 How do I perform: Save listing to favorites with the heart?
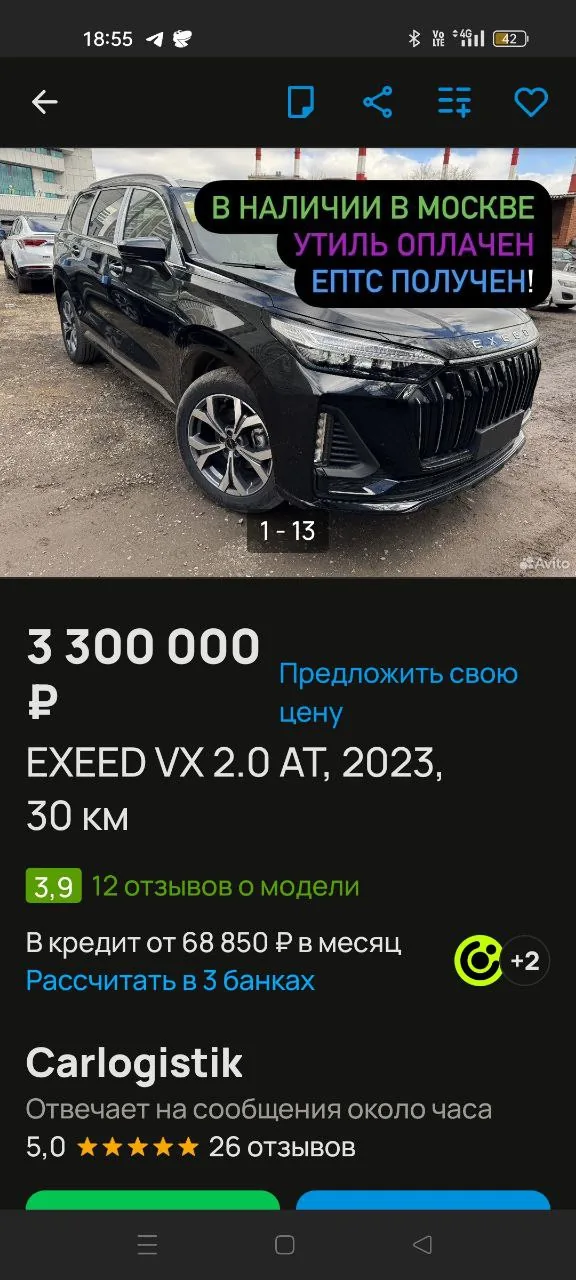(x=531, y=102)
